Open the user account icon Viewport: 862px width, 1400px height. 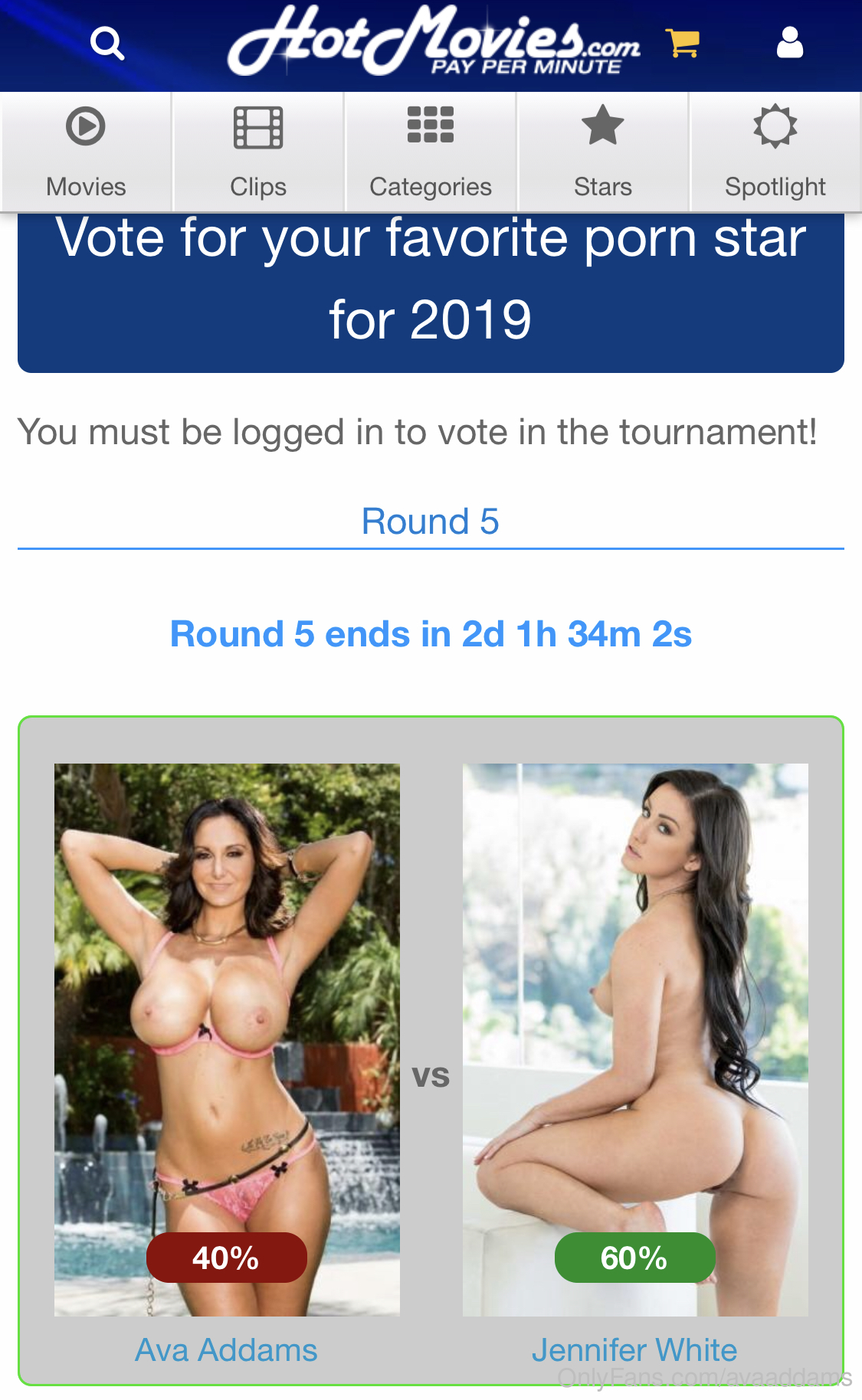[789, 43]
